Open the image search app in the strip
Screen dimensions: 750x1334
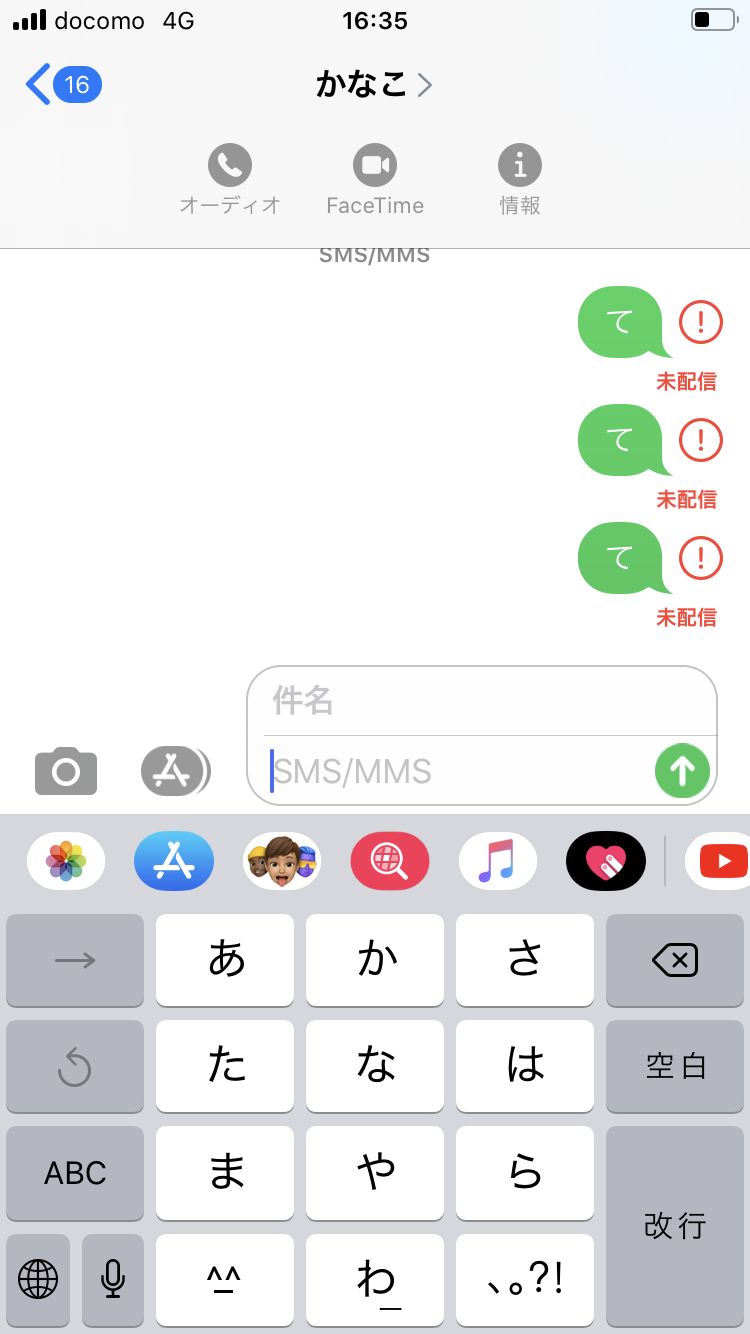click(x=390, y=861)
